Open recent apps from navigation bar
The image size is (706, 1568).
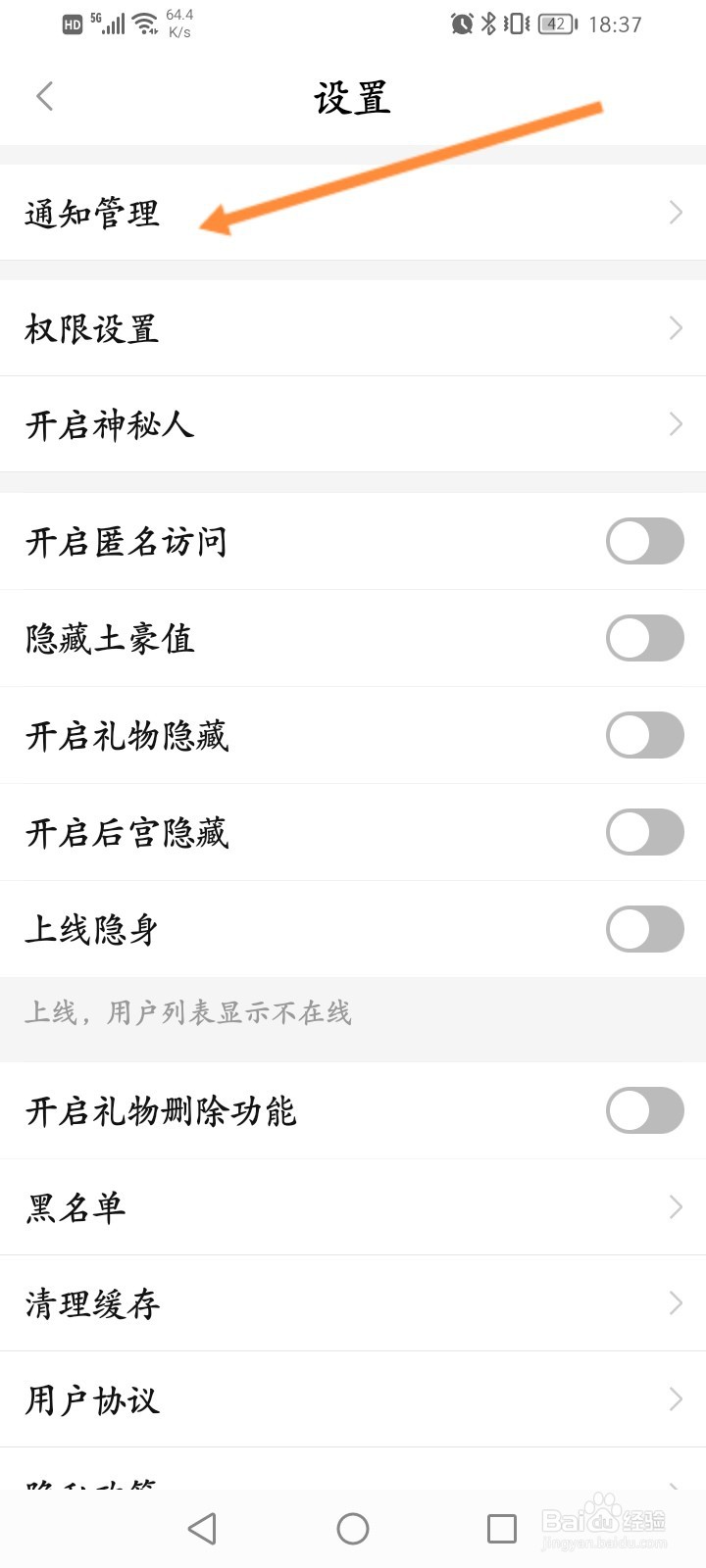[x=502, y=1529]
